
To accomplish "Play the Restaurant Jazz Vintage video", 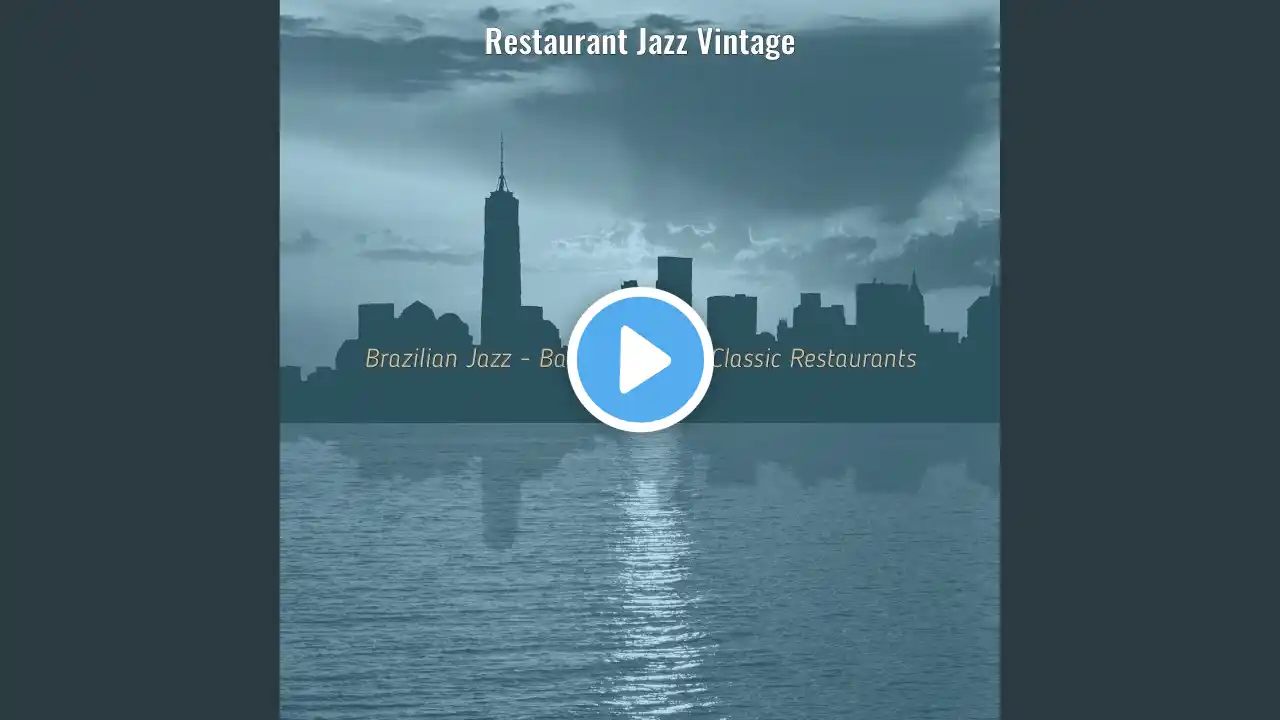I will [640, 360].
